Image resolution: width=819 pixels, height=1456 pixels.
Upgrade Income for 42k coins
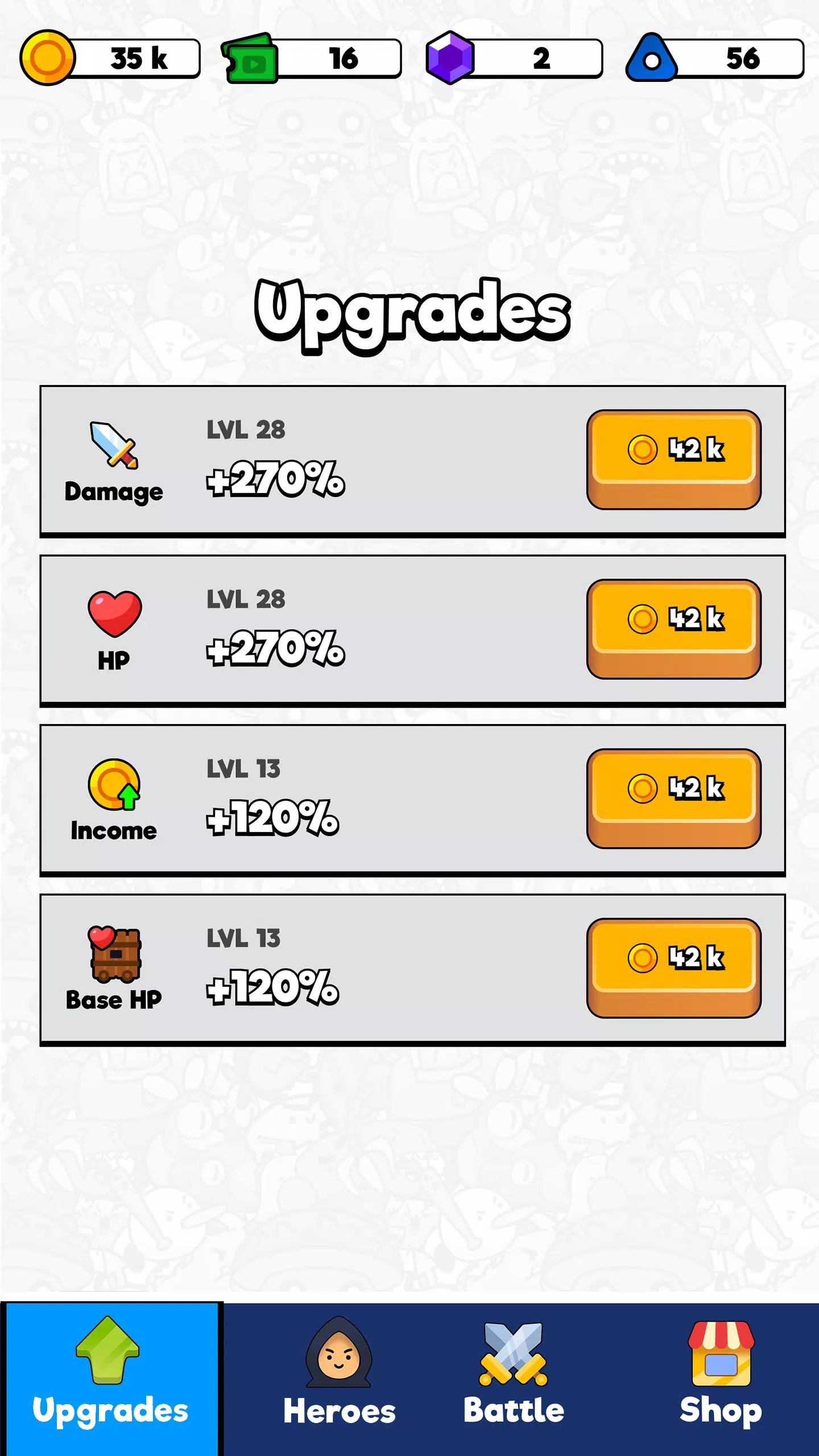coord(673,797)
